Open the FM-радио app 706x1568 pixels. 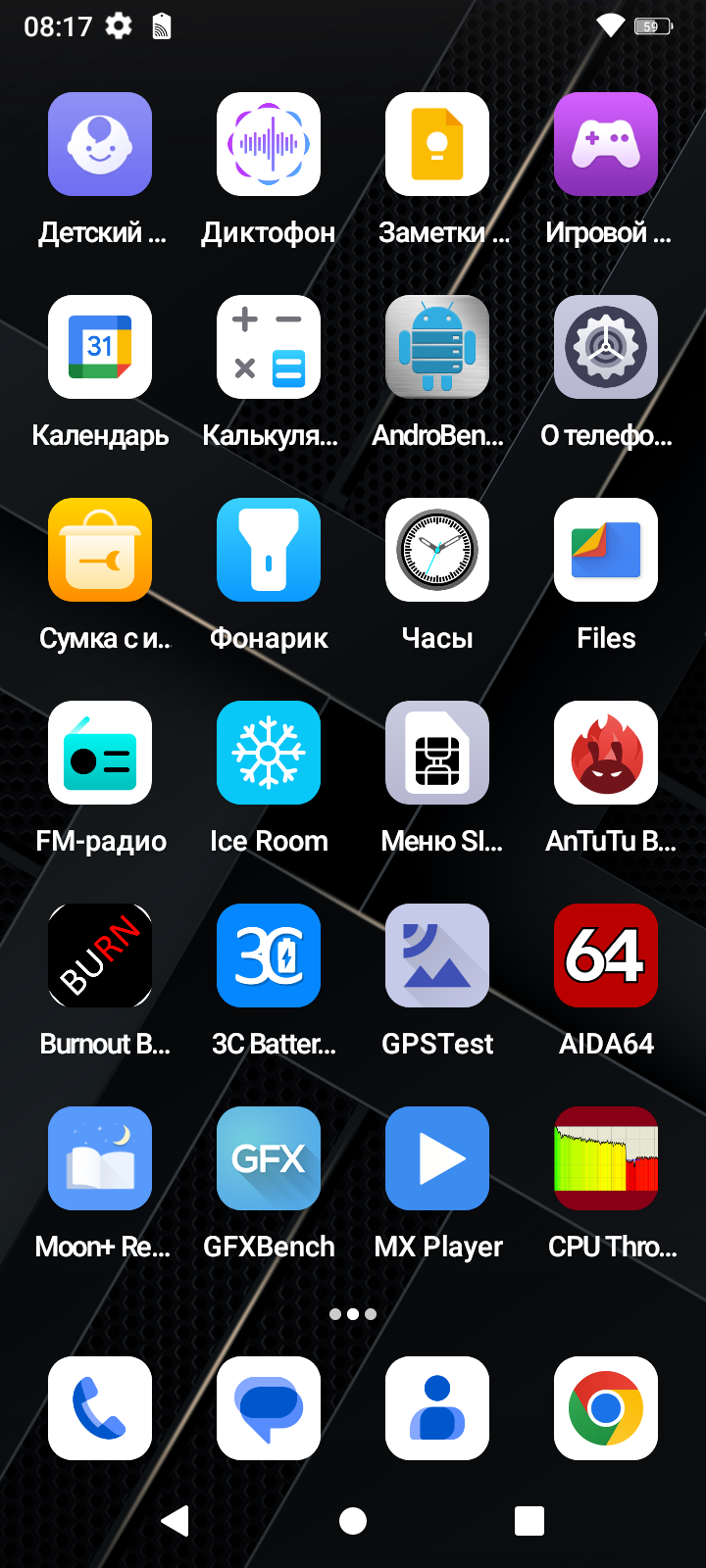[100, 753]
